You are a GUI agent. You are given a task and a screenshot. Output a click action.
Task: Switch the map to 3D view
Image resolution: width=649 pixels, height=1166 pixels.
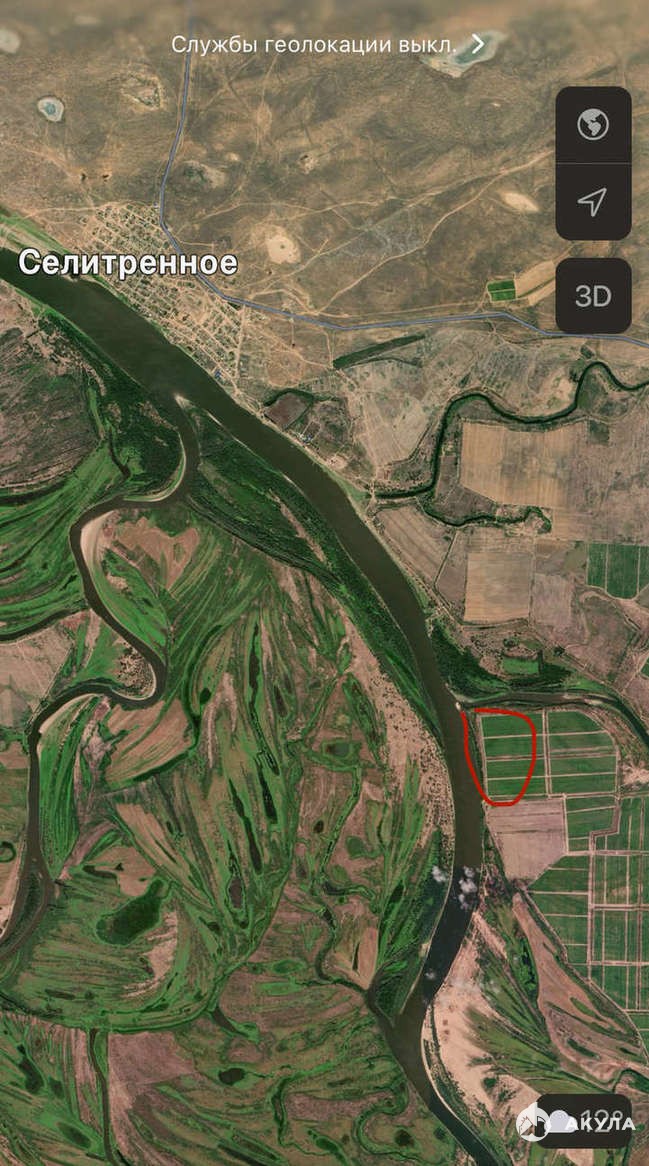593,296
